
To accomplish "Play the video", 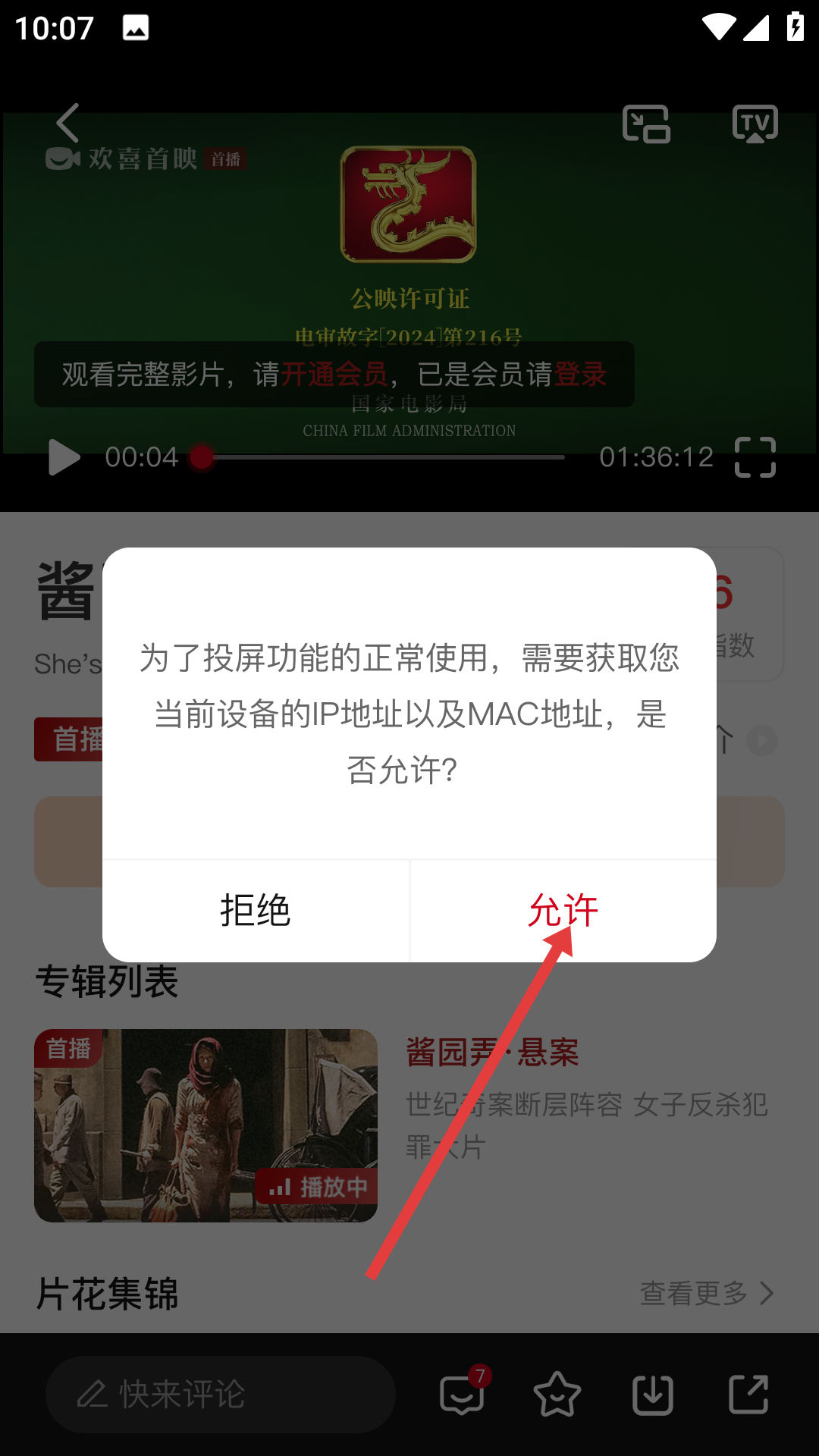I will click(x=64, y=457).
